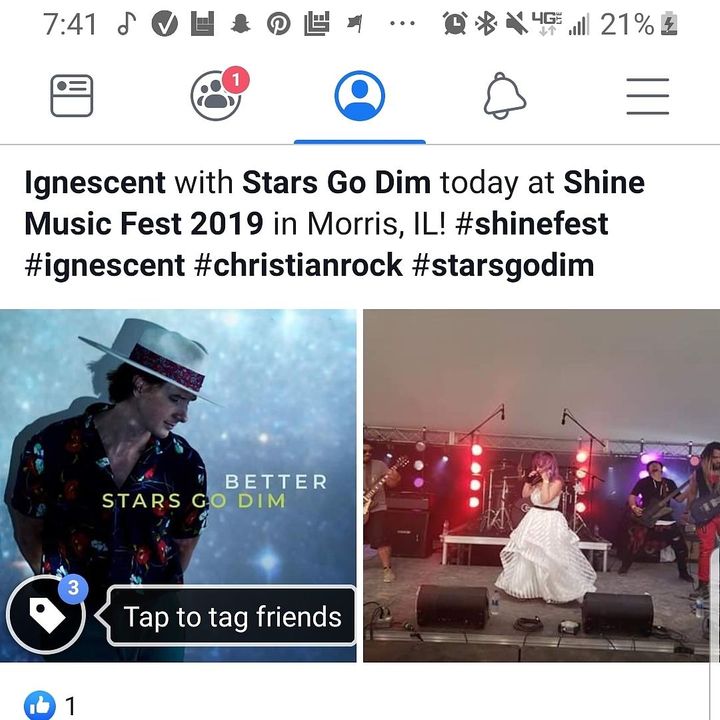Open the #ignescent hashtag
This screenshot has width=720, height=720.
105,265
